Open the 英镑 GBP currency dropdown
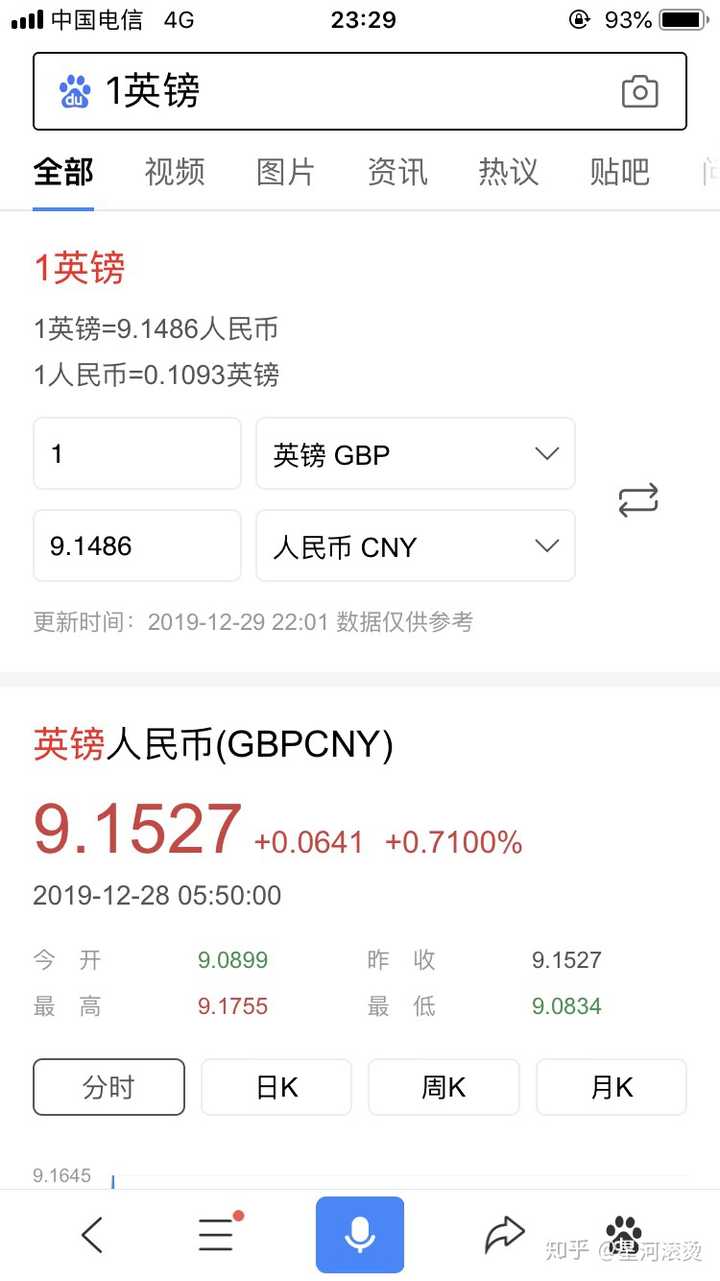The image size is (720, 1281). click(x=415, y=454)
